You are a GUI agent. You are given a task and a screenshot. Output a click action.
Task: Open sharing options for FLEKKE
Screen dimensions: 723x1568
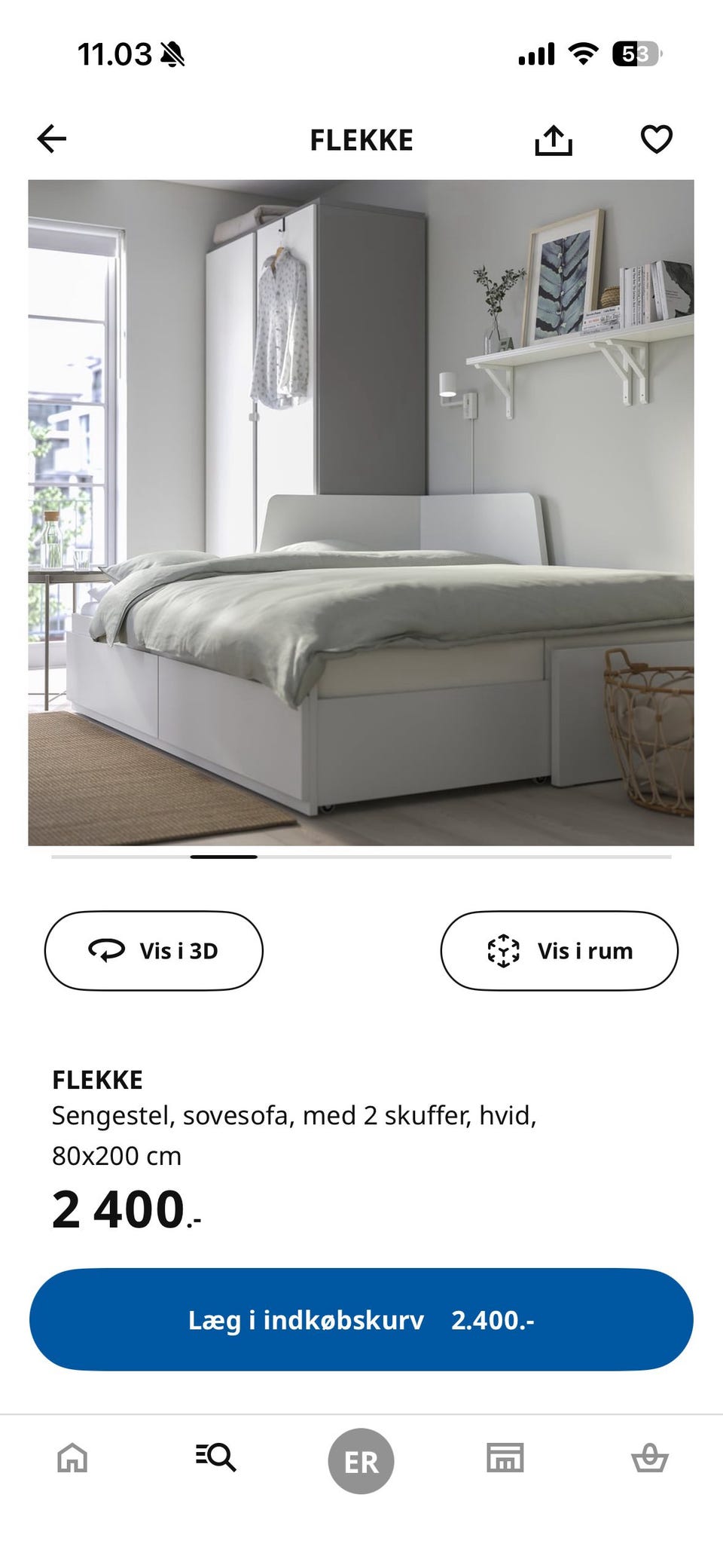[x=555, y=139]
